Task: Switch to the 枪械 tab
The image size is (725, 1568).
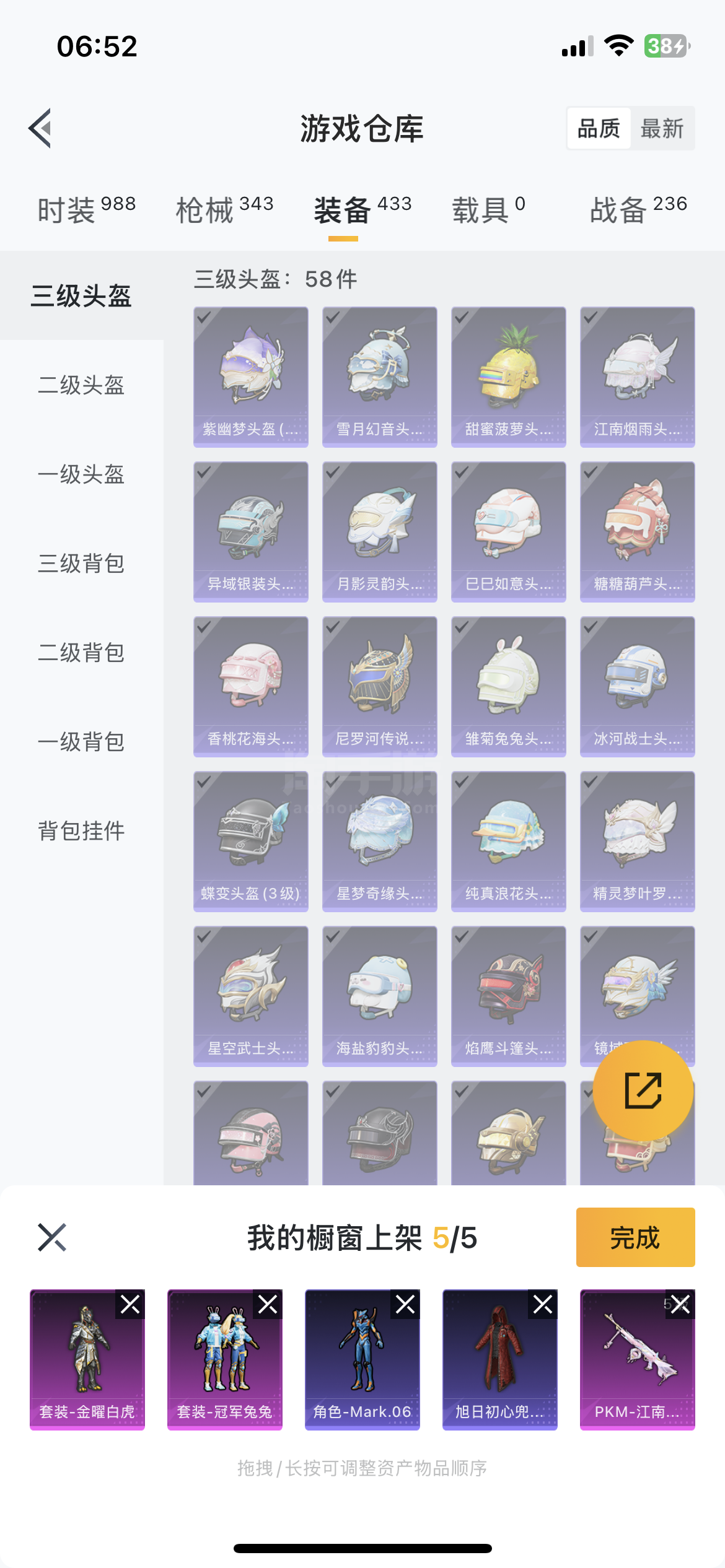Action: click(x=224, y=209)
